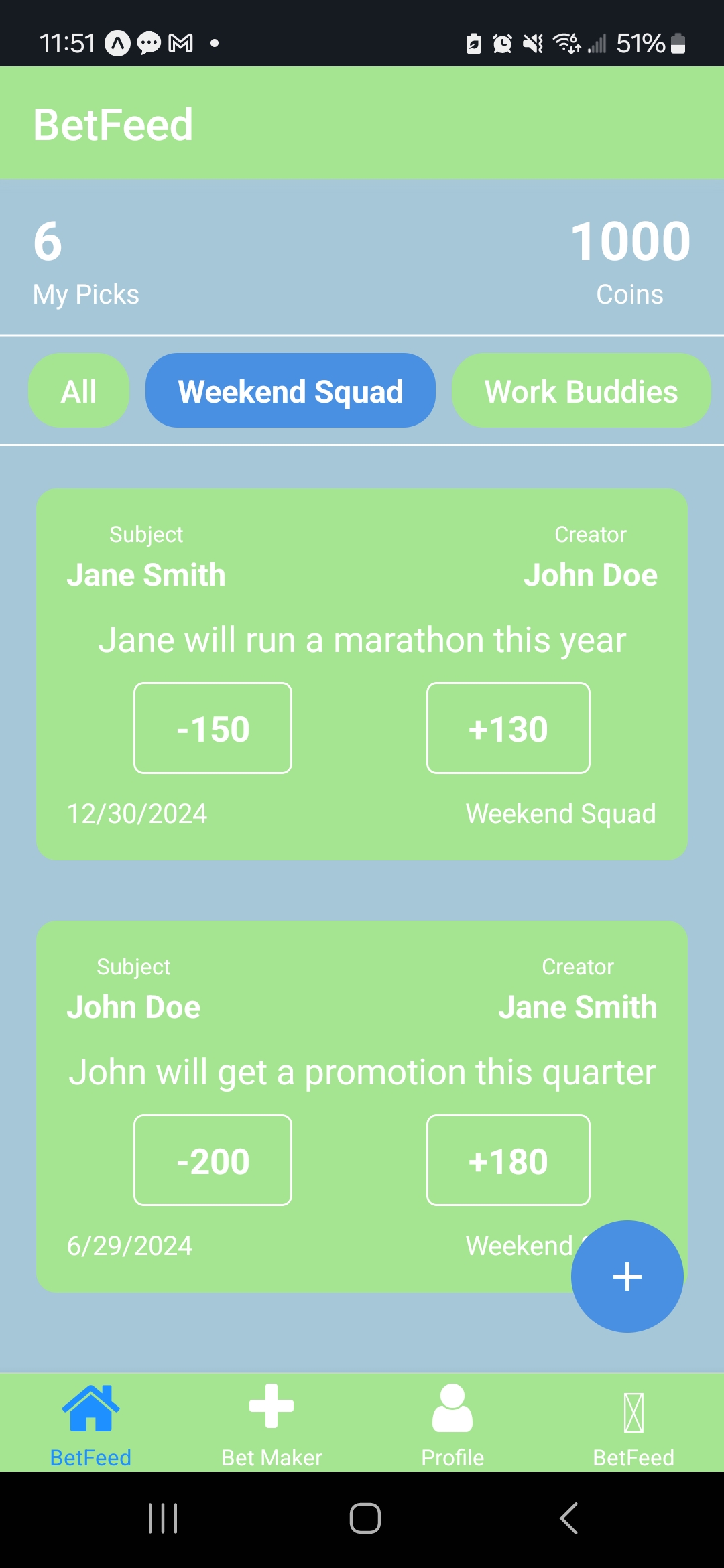724x1568 pixels.
Task: Open John Doe promotion bet card
Action: pos(362,1072)
